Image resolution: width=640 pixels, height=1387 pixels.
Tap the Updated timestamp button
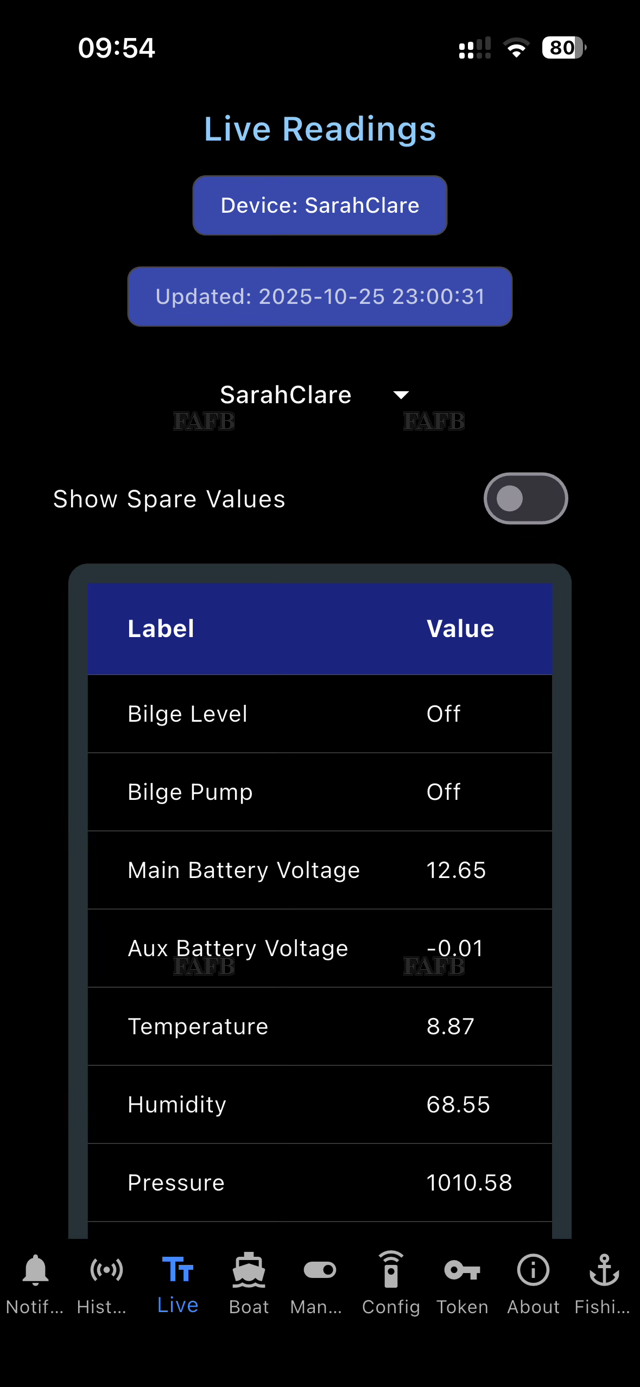pyautogui.click(x=320, y=297)
